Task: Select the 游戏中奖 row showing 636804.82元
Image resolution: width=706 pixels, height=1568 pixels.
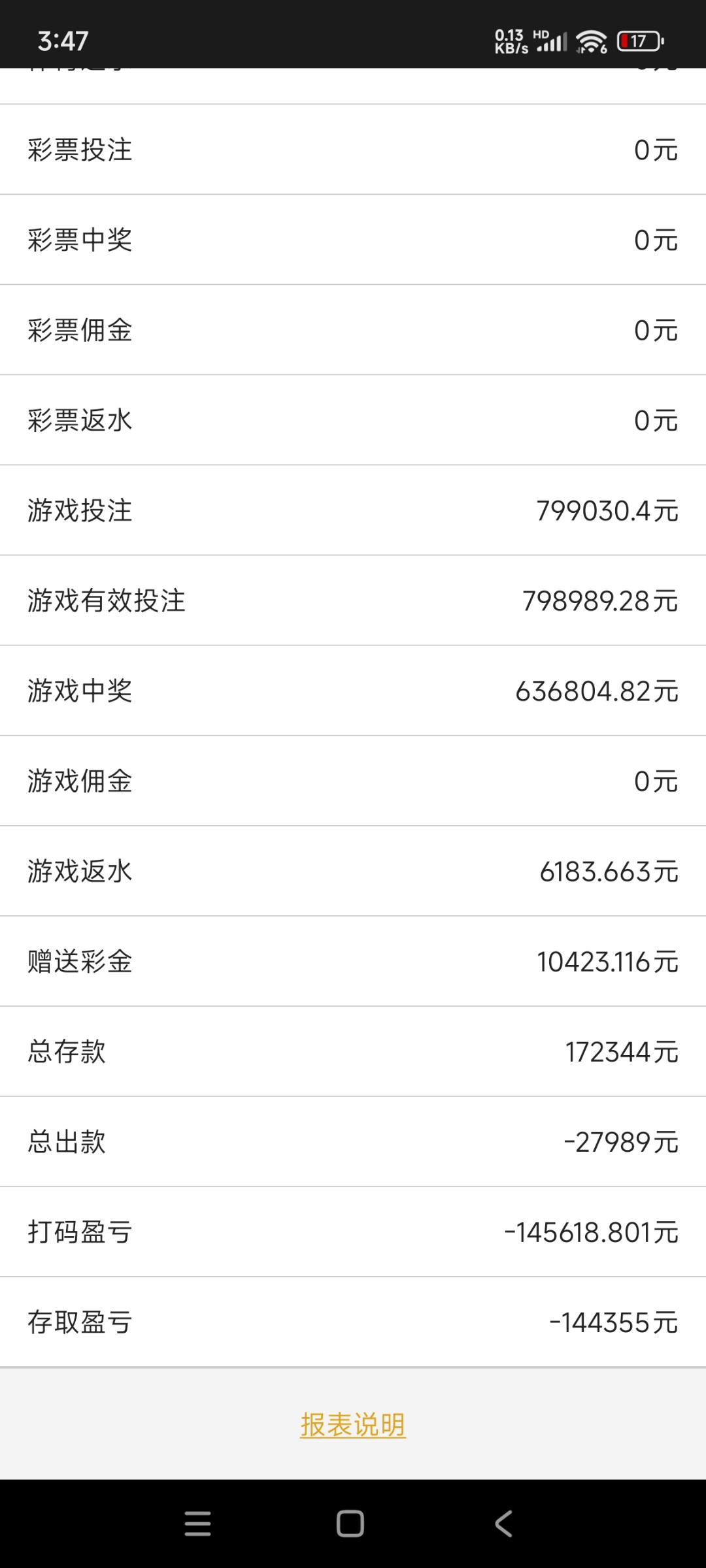Action: coord(353,691)
